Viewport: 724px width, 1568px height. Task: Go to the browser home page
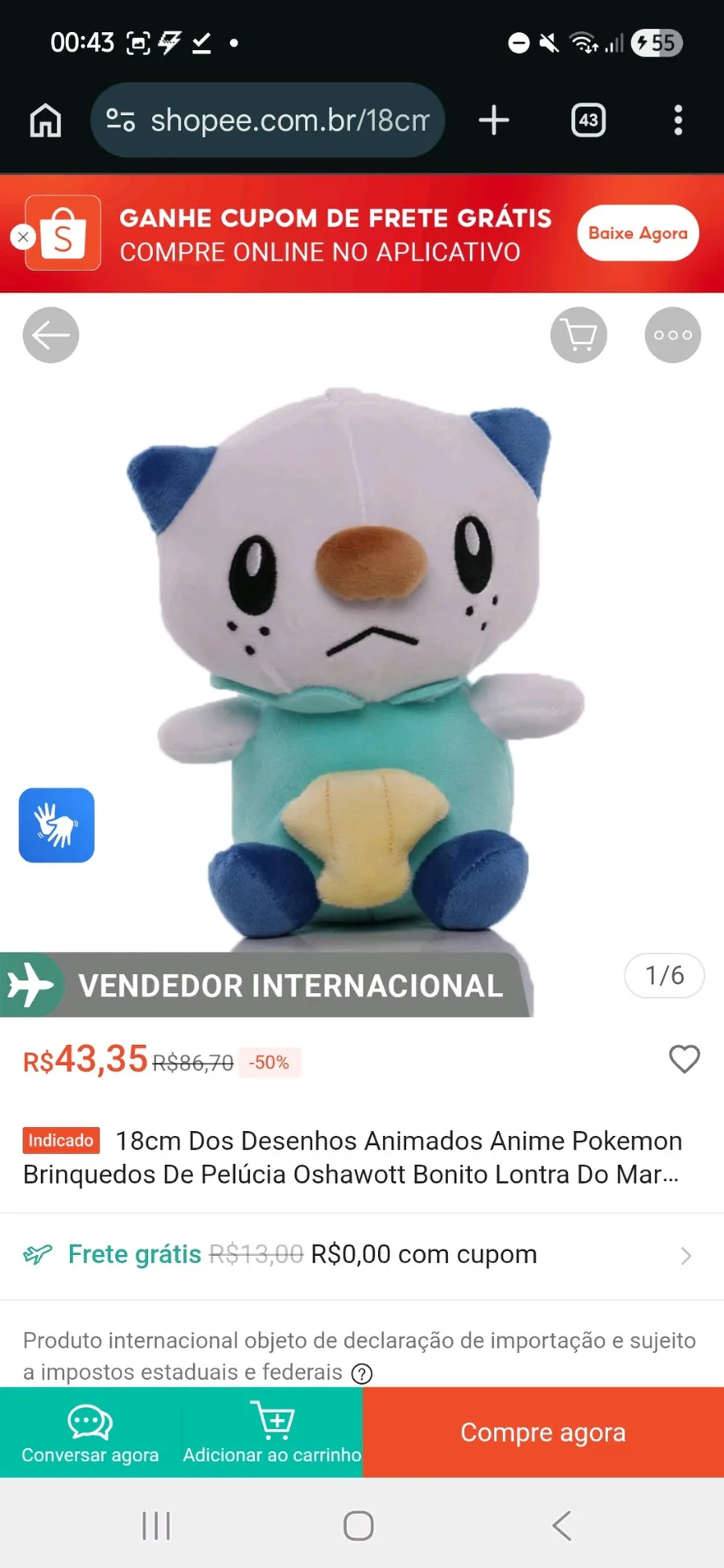coord(46,121)
